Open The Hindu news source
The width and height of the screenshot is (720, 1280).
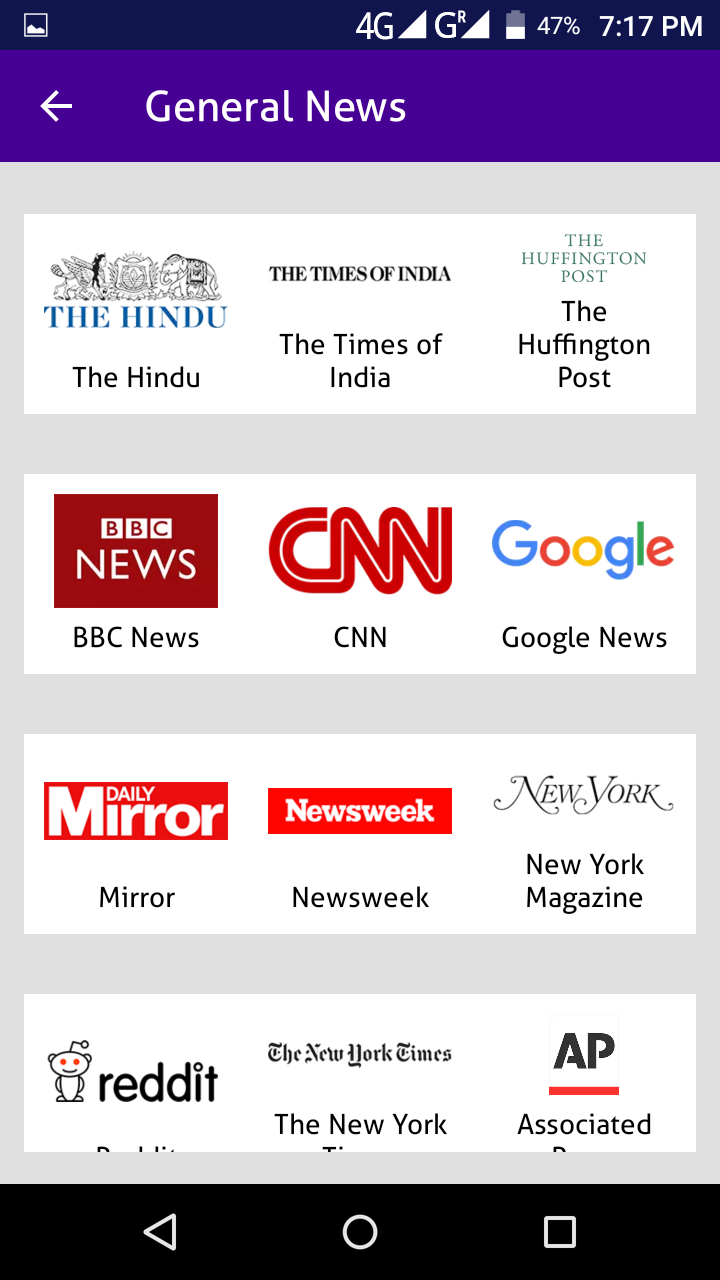(x=136, y=315)
